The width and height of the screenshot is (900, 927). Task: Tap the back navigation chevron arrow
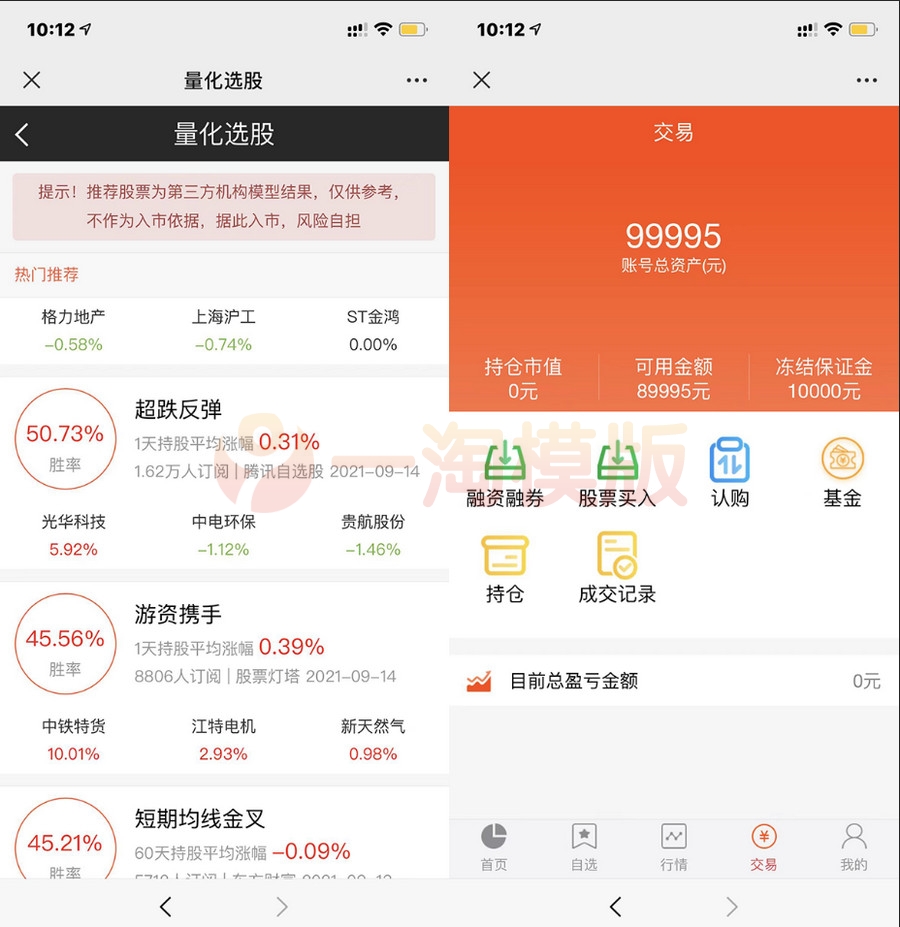[x=165, y=906]
